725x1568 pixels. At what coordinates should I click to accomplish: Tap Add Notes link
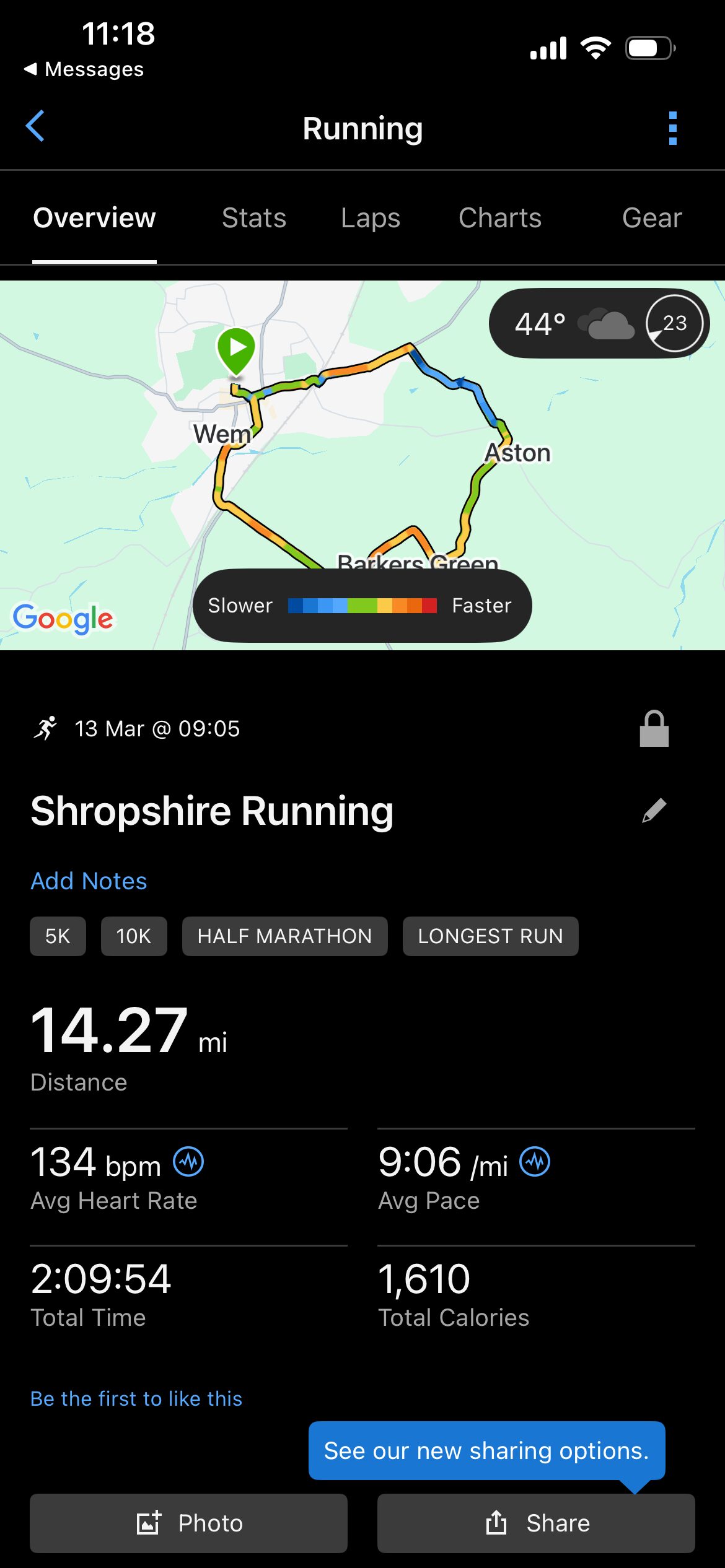pyautogui.click(x=89, y=881)
